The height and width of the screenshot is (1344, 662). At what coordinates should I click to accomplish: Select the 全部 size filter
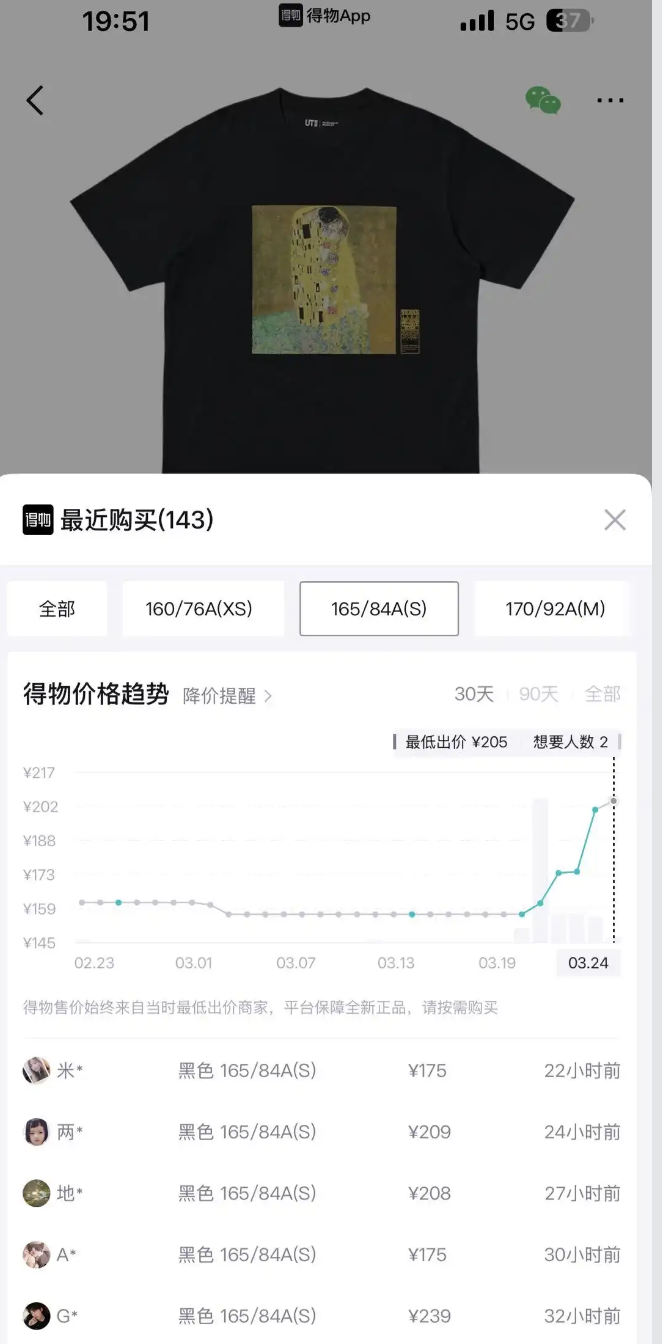[57, 608]
